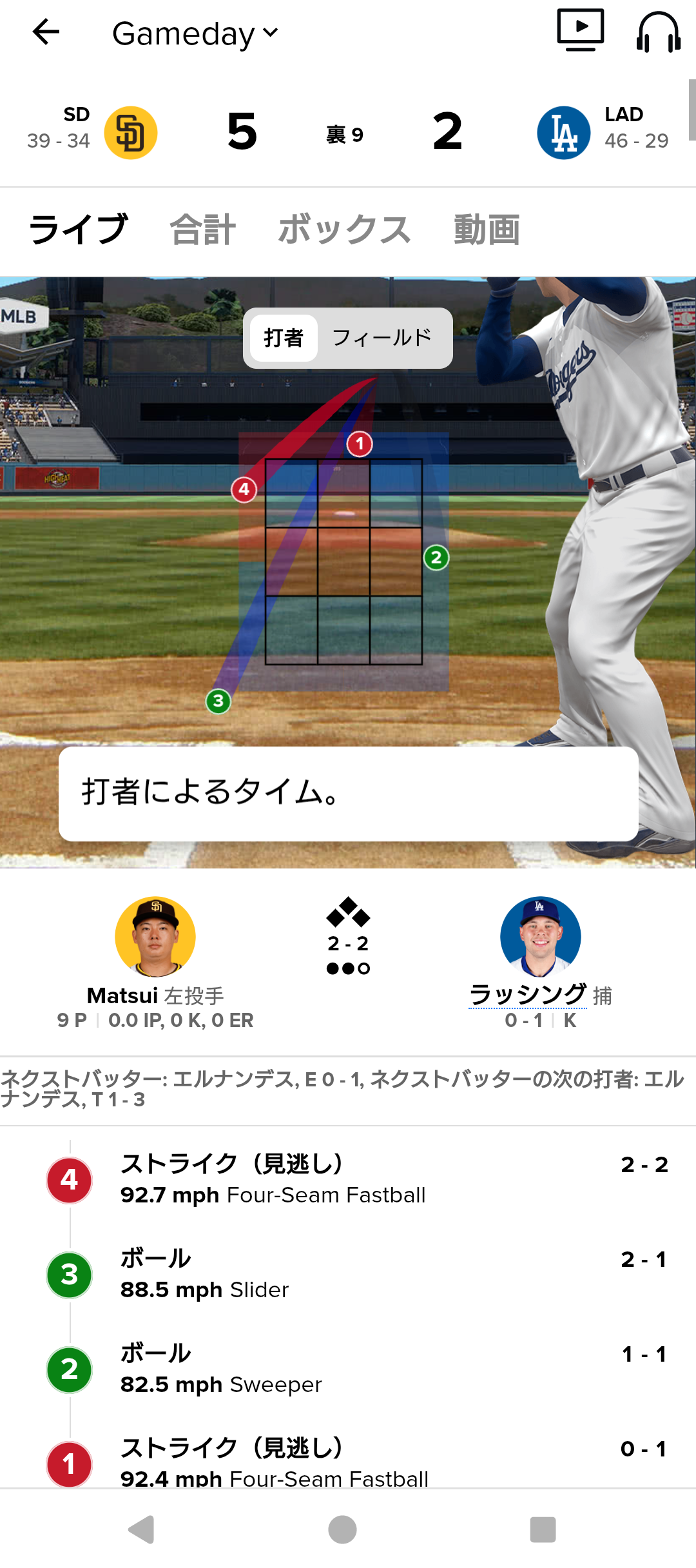The image size is (696, 1568).
Task: Open the Gameday dropdown menu
Action: tap(195, 34)
